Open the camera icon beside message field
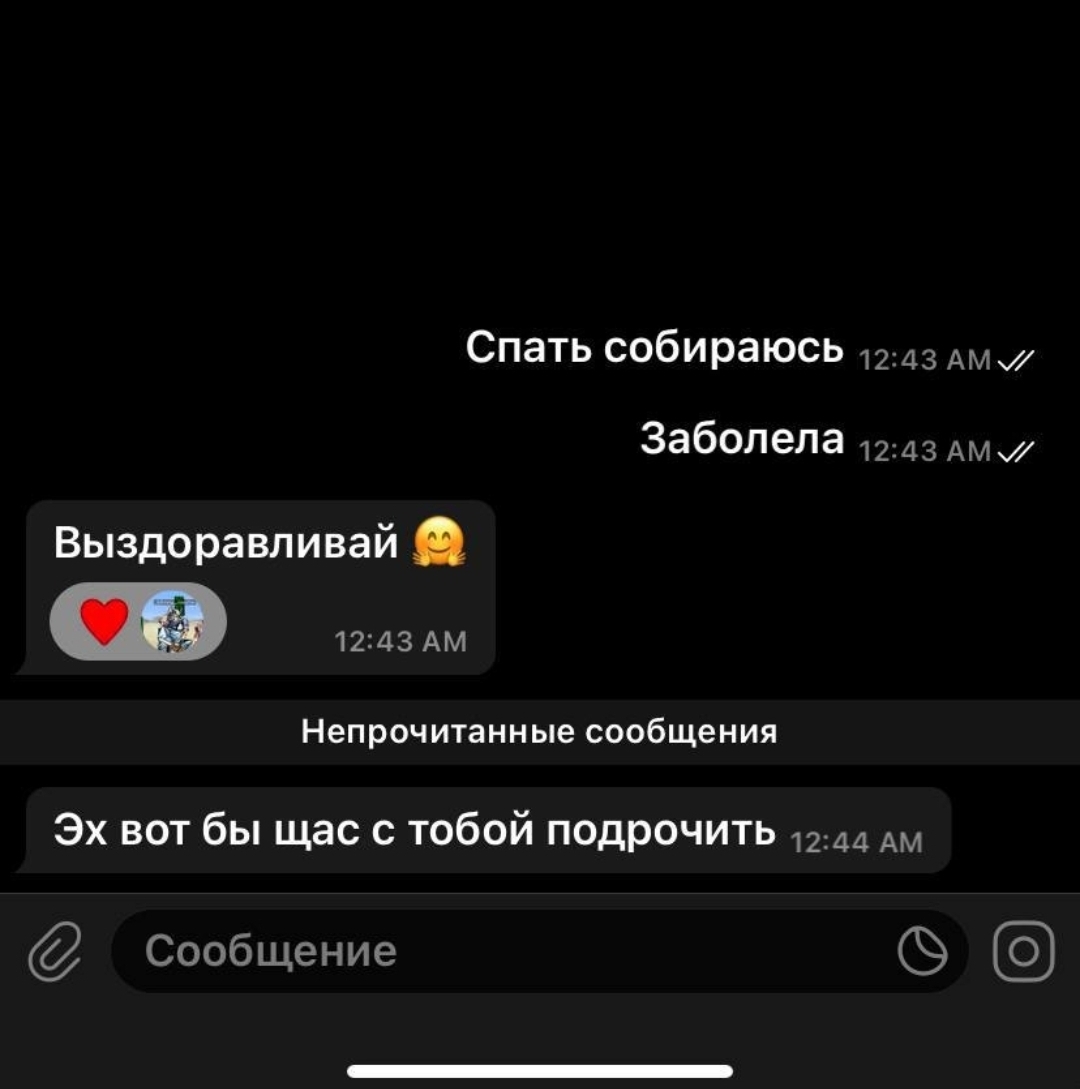Screen dimensions: 1080x1089 pyautogui.click(x=1023, y=951)
